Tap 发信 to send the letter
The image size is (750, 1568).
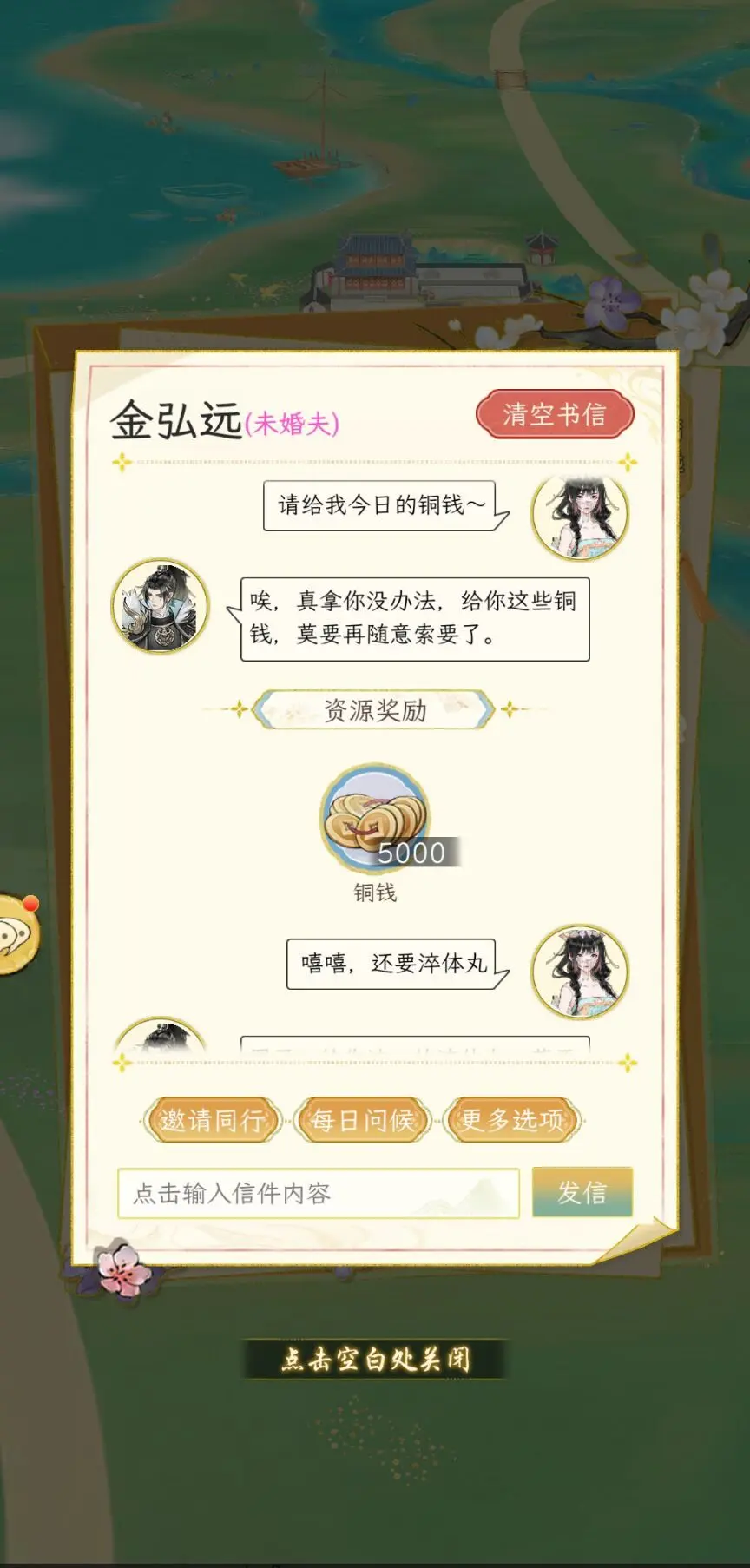click(x=582, y=1192)
